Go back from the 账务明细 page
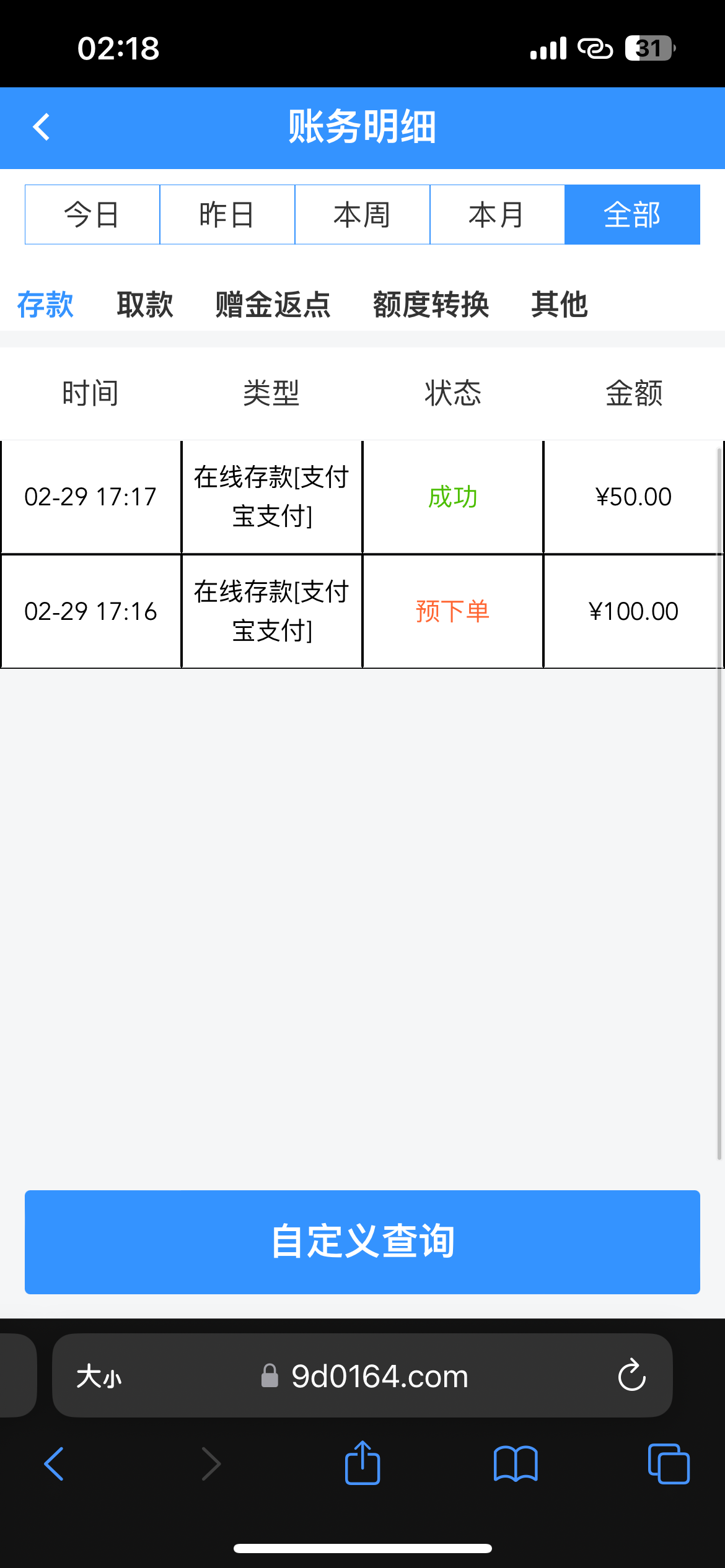 pos(42,128)
